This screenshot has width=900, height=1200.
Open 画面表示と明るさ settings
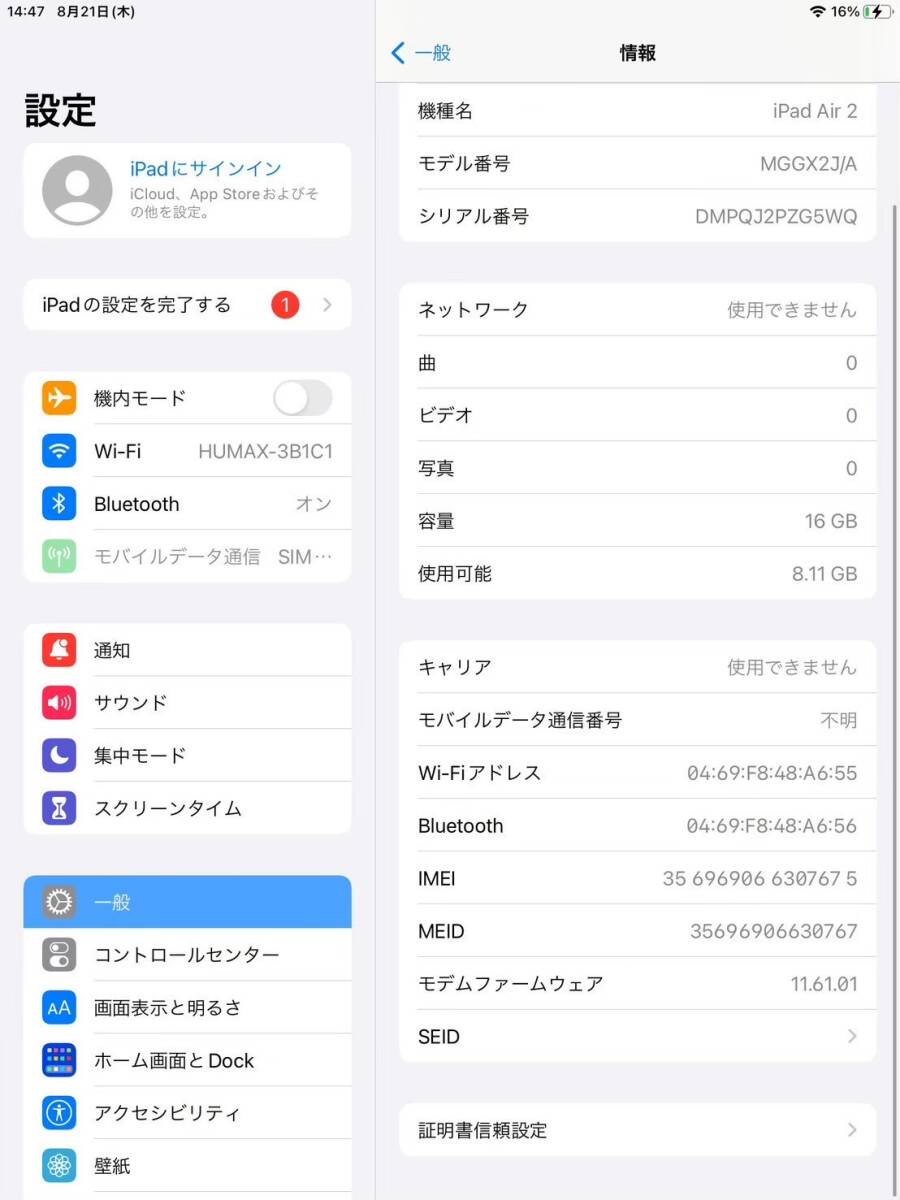[187, 1008]
